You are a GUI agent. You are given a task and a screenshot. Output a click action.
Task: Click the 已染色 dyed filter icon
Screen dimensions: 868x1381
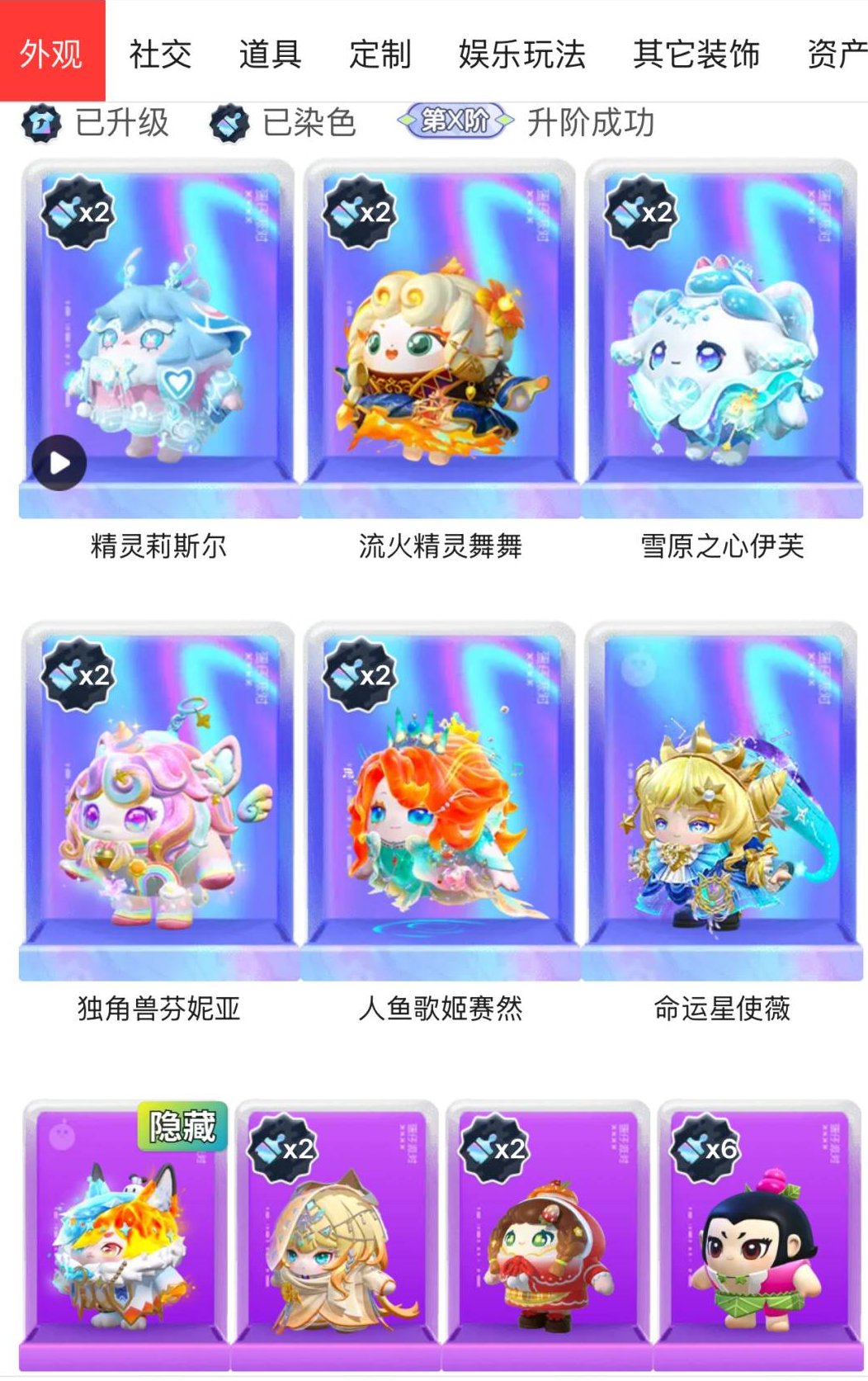229,122
